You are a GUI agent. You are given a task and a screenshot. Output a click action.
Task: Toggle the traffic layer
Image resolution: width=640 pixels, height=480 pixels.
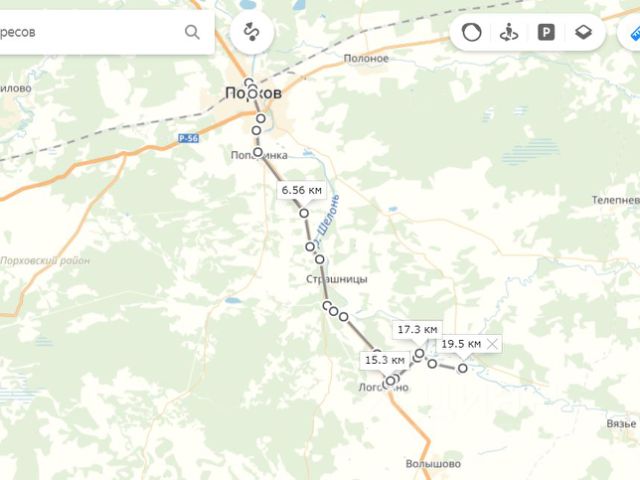pos(472,33)
